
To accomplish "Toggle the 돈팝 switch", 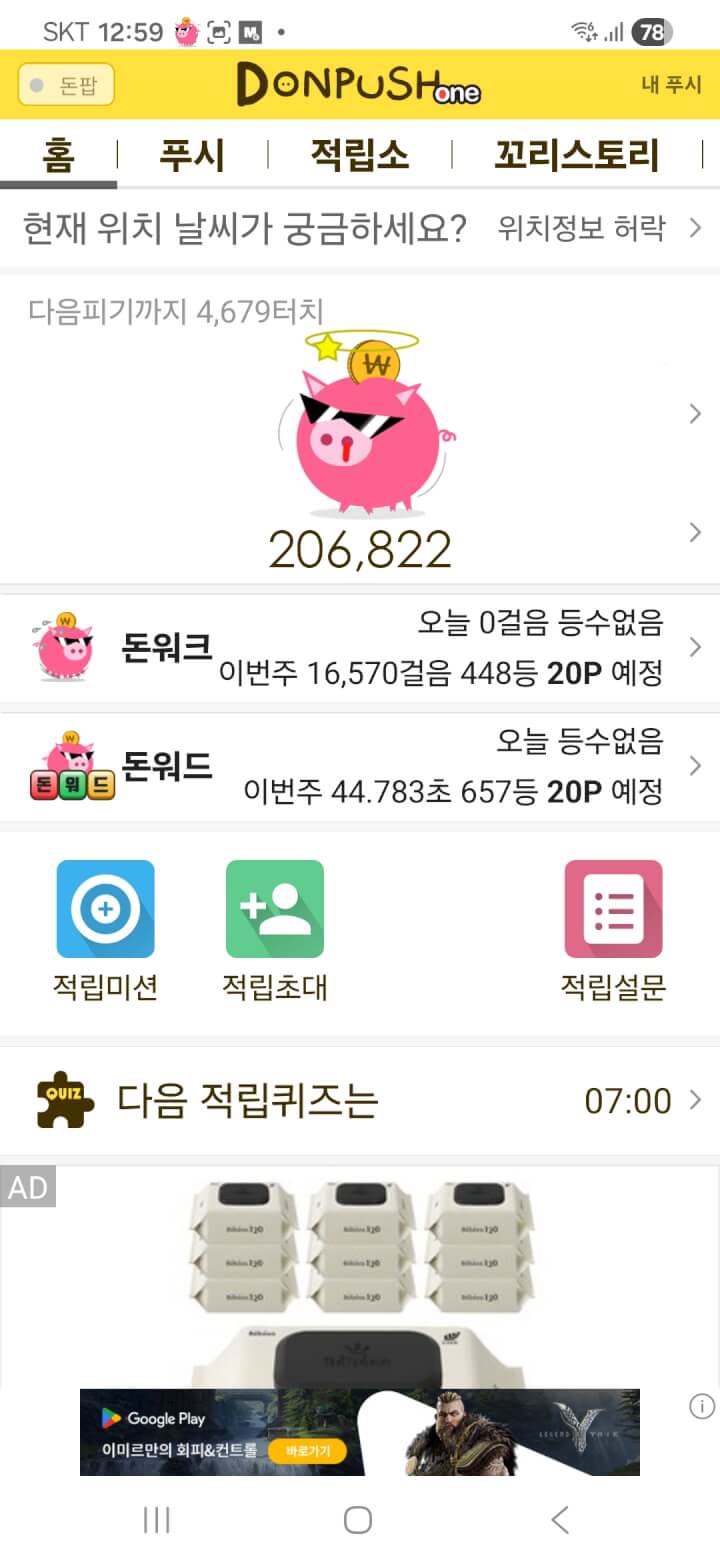I will [x=66, y=85].
